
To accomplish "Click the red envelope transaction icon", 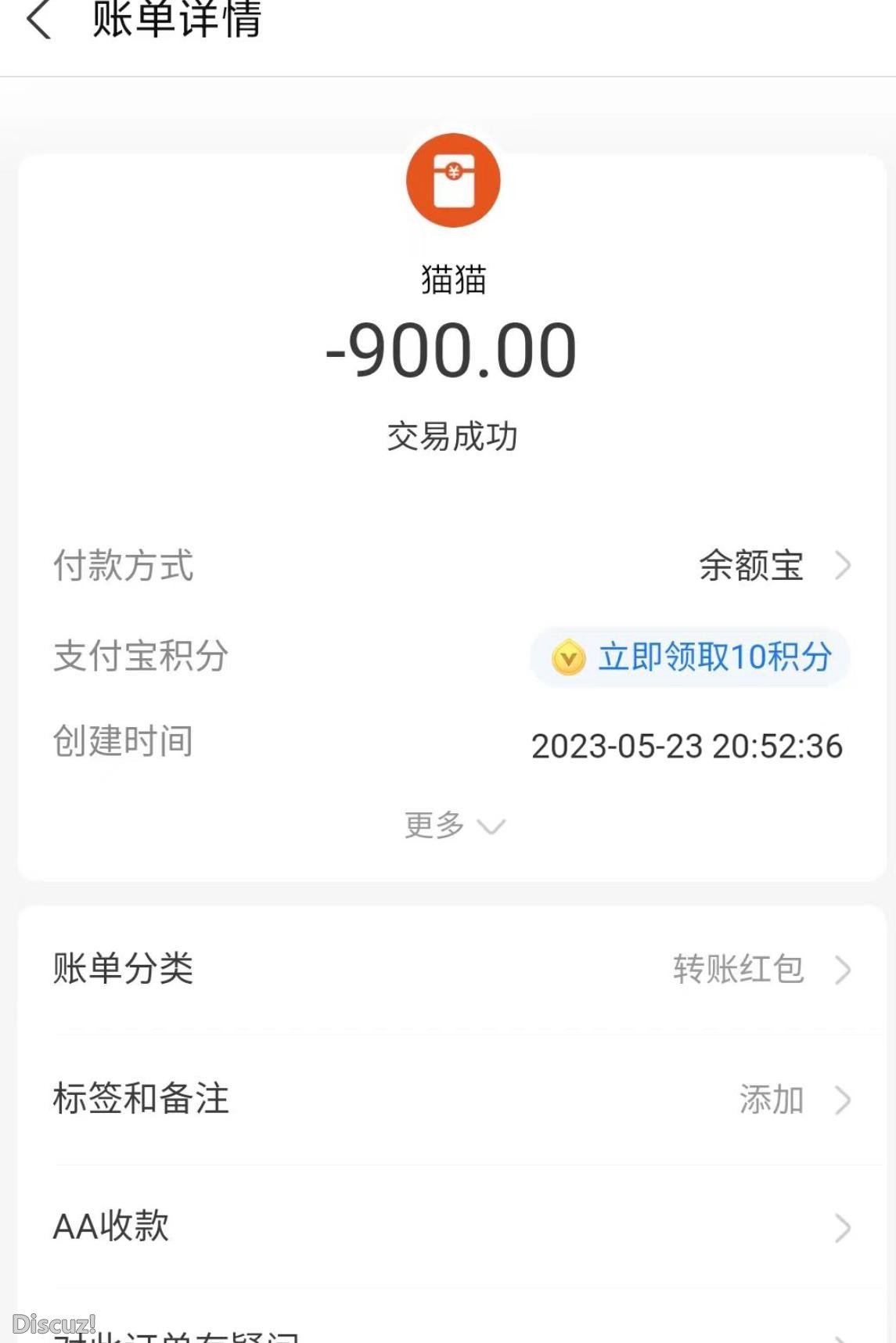I will (x=454, y=179).
